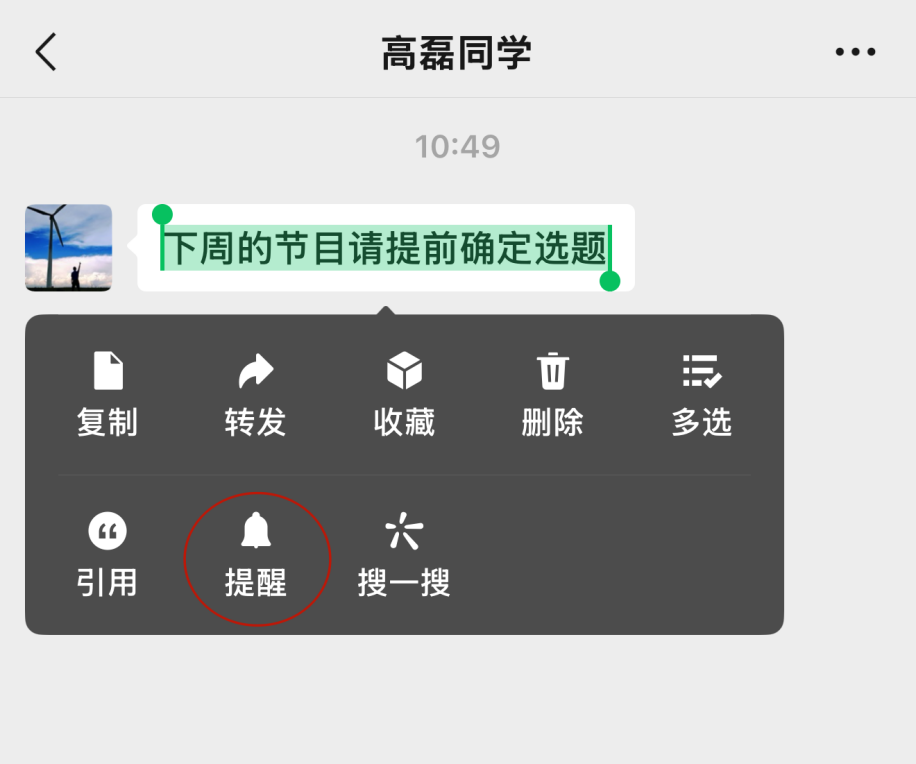The height and width of the screenshot is (764, 916).
Task: Save the message to favorites (收藏)
Action: click(x=404, y=394)
